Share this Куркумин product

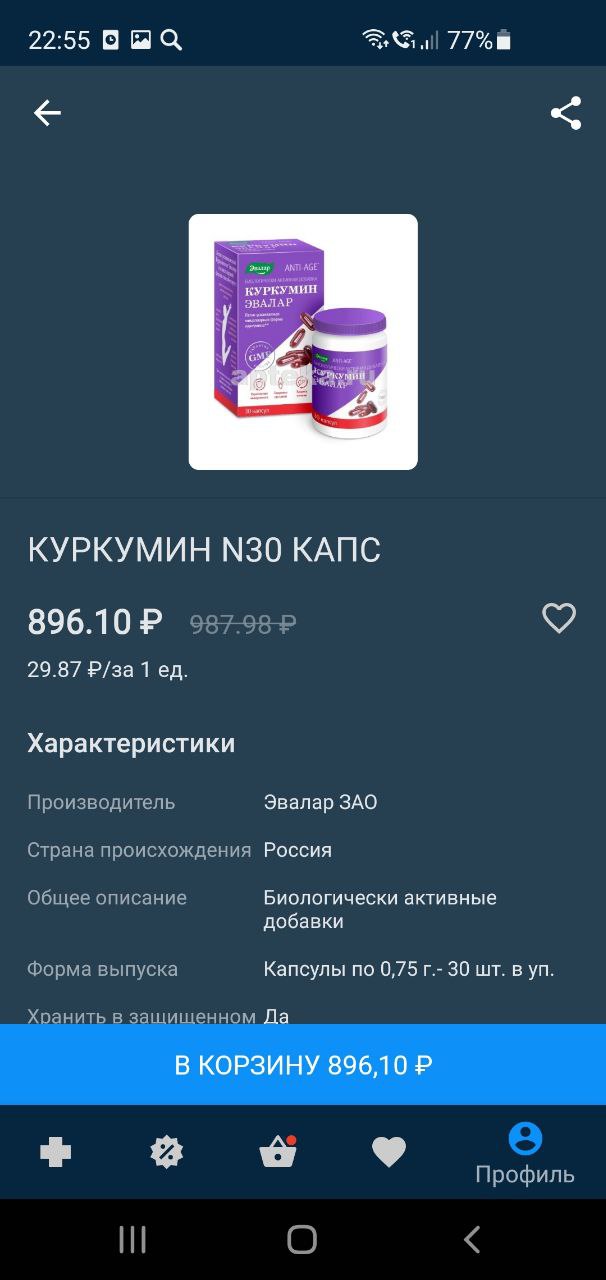coord(566,113)
